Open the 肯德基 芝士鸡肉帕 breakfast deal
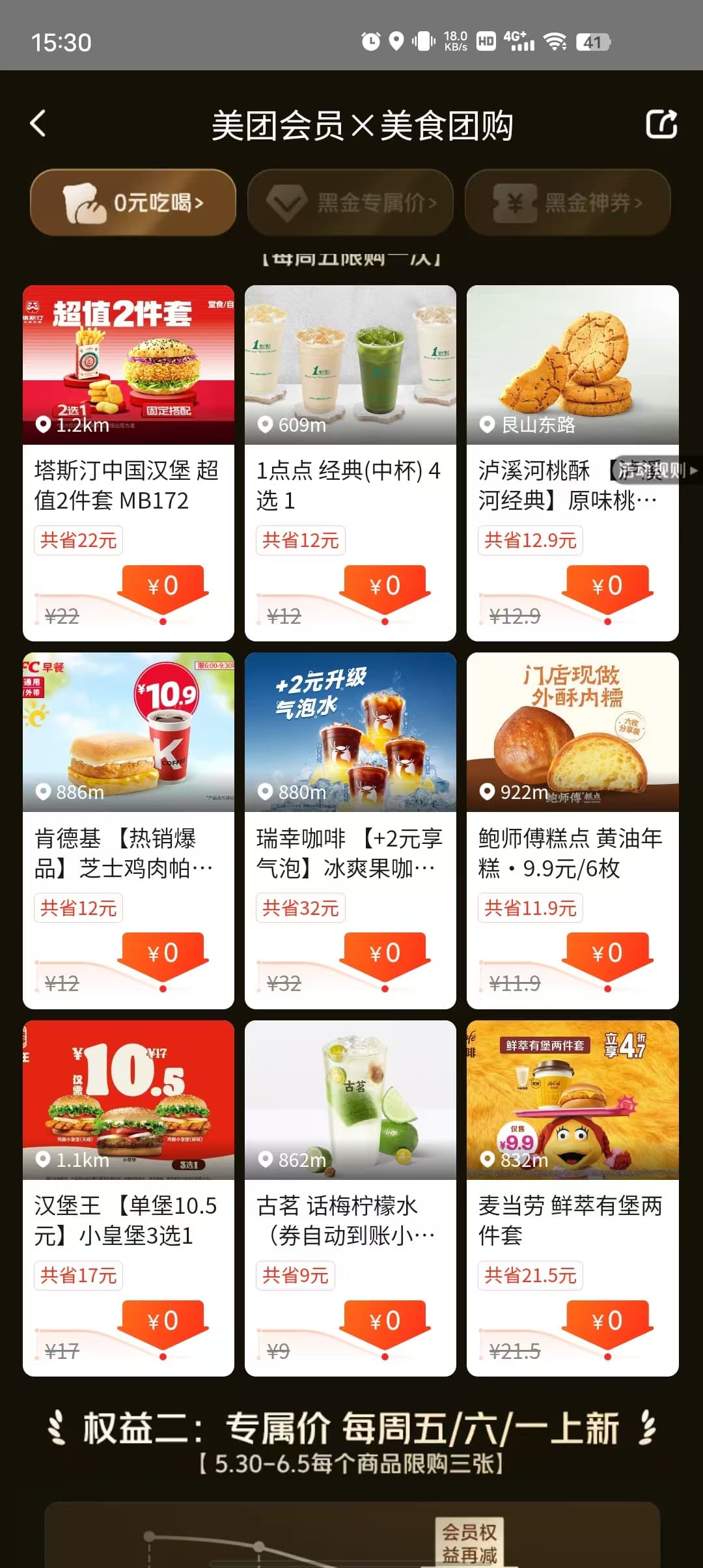The image size is (703, 1568). click(128, 831)
